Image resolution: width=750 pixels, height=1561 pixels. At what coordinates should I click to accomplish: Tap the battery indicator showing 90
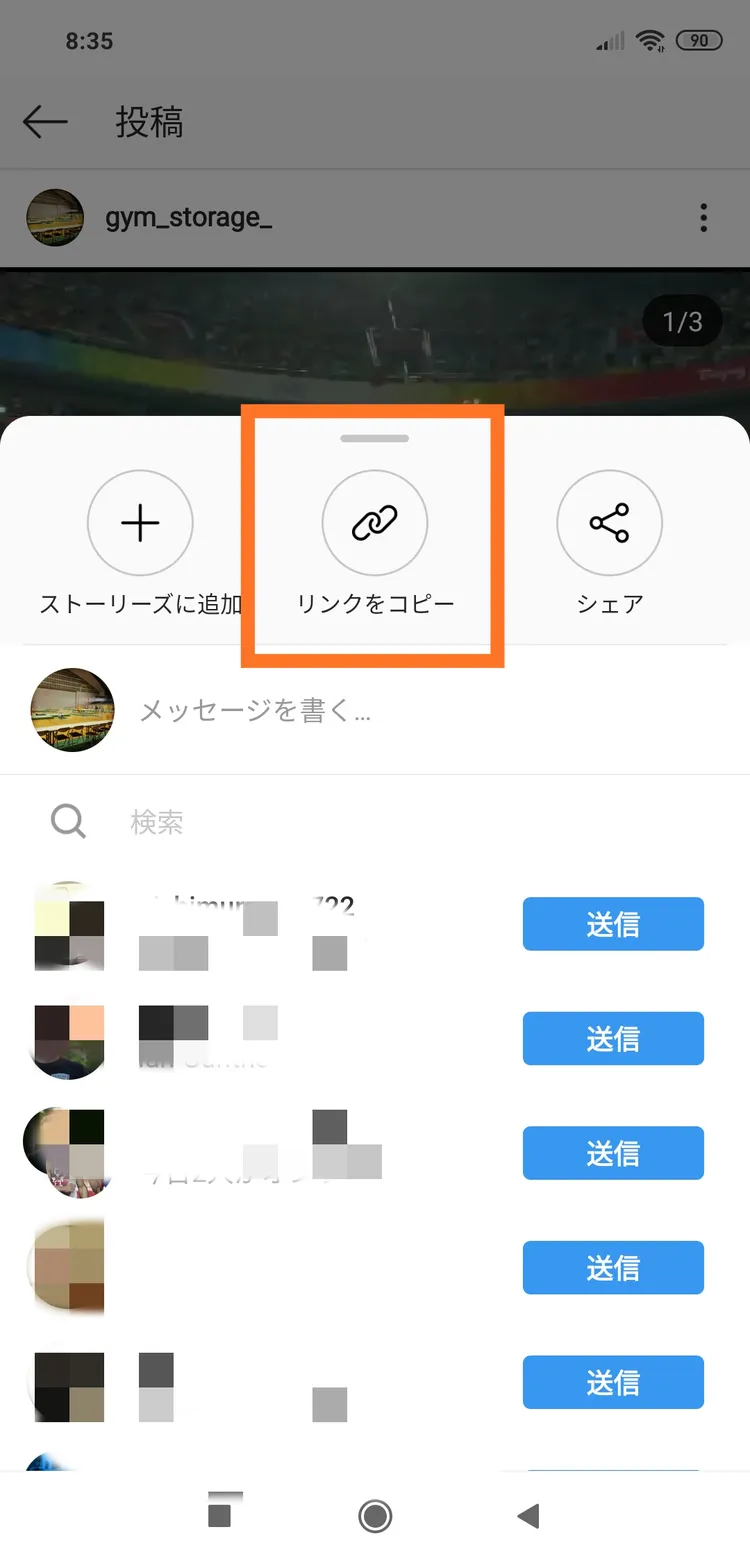[x=699, y=40]
